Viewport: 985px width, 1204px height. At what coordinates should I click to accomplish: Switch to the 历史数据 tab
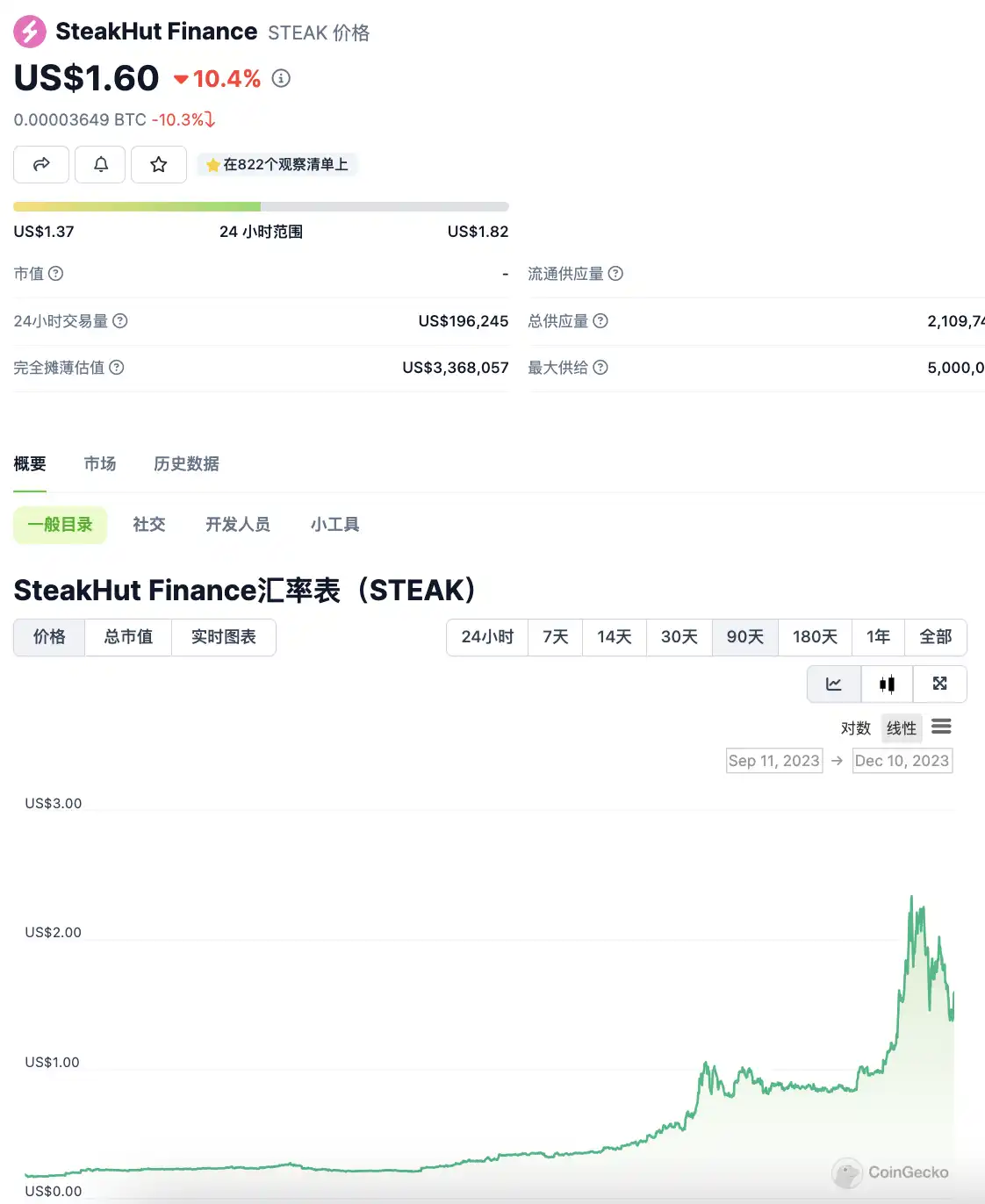(186, 463)
